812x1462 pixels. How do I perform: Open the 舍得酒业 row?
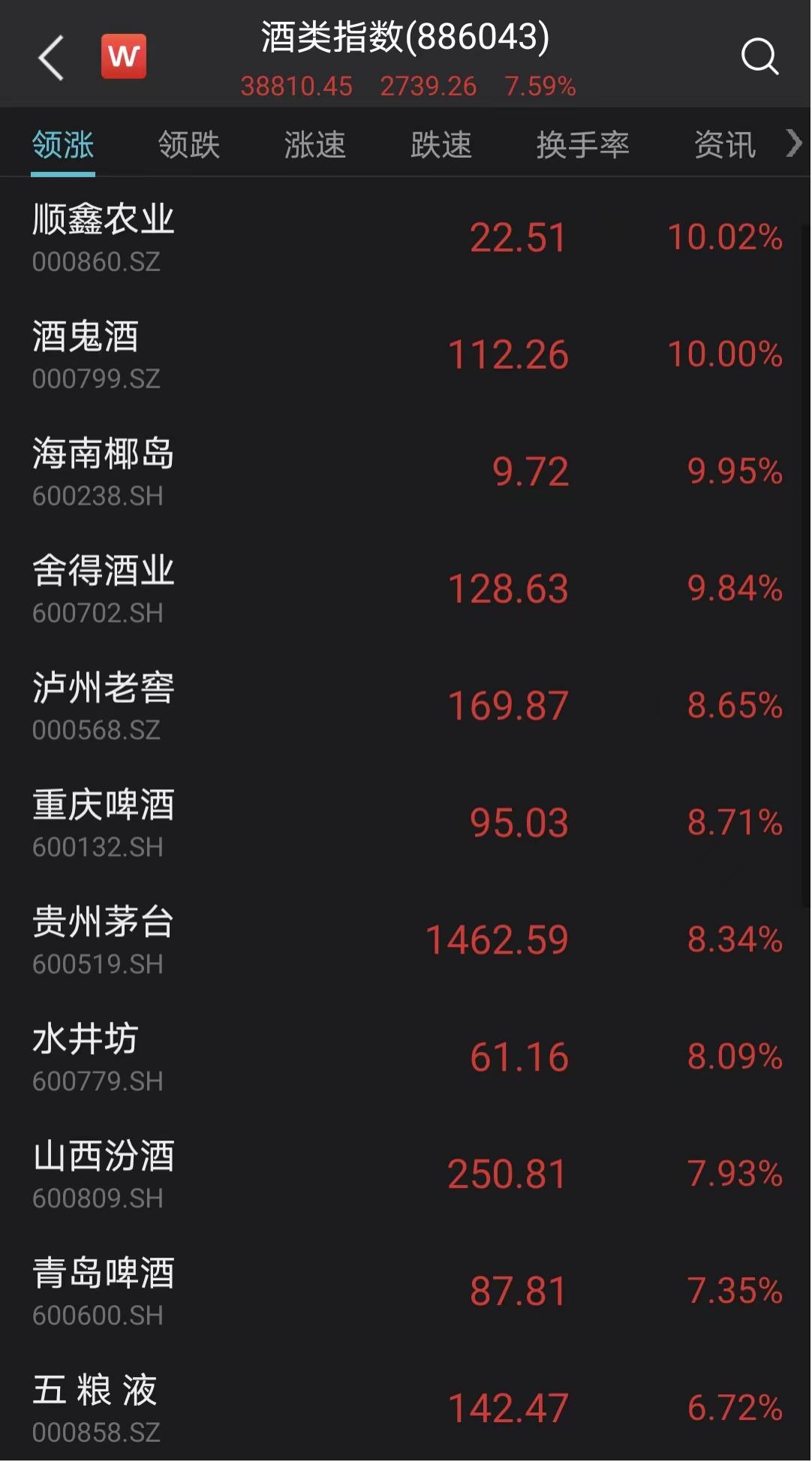pos(405,589)
